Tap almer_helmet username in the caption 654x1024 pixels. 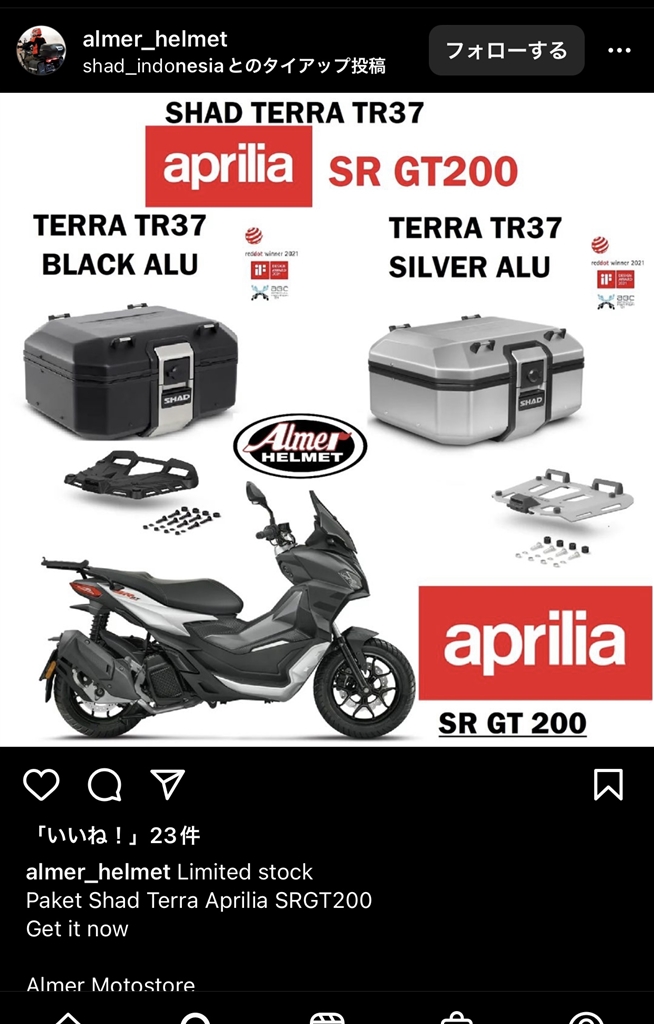(x=97, y=872)
